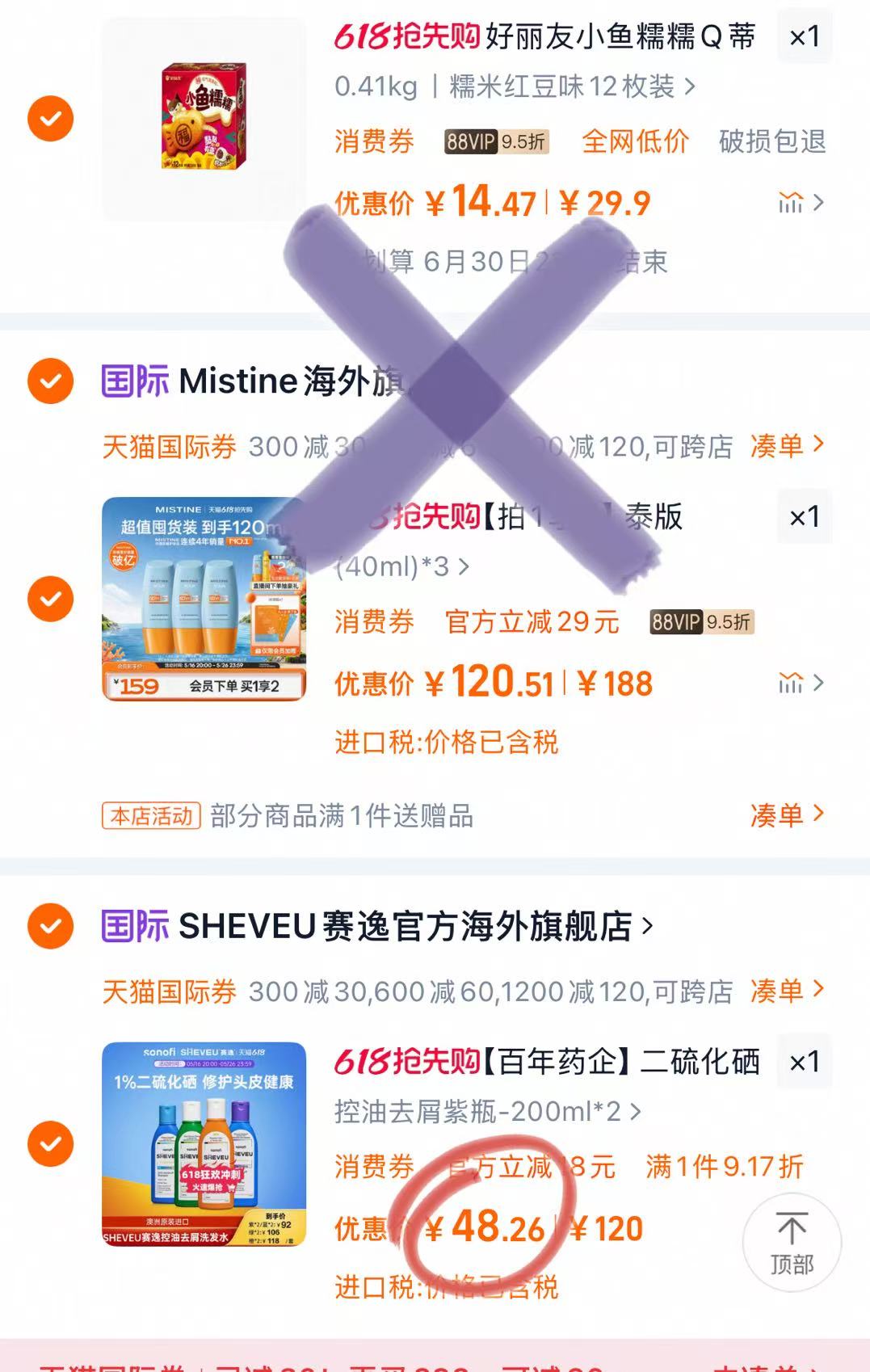
Task: Tap 凑单 beside 本店活动 gift promotion
Action: [x=786, y=814]
